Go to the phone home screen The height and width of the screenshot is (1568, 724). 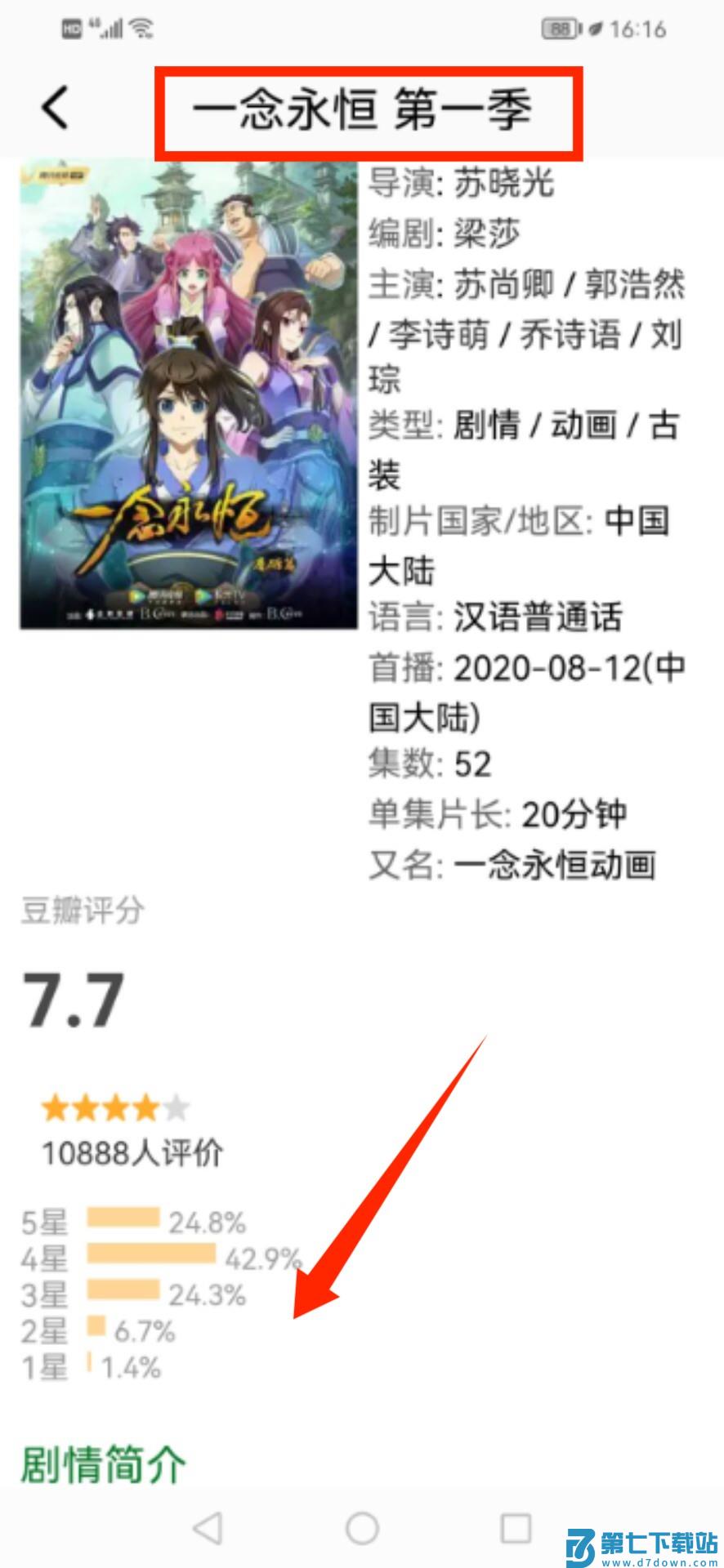coord(362,1528)
